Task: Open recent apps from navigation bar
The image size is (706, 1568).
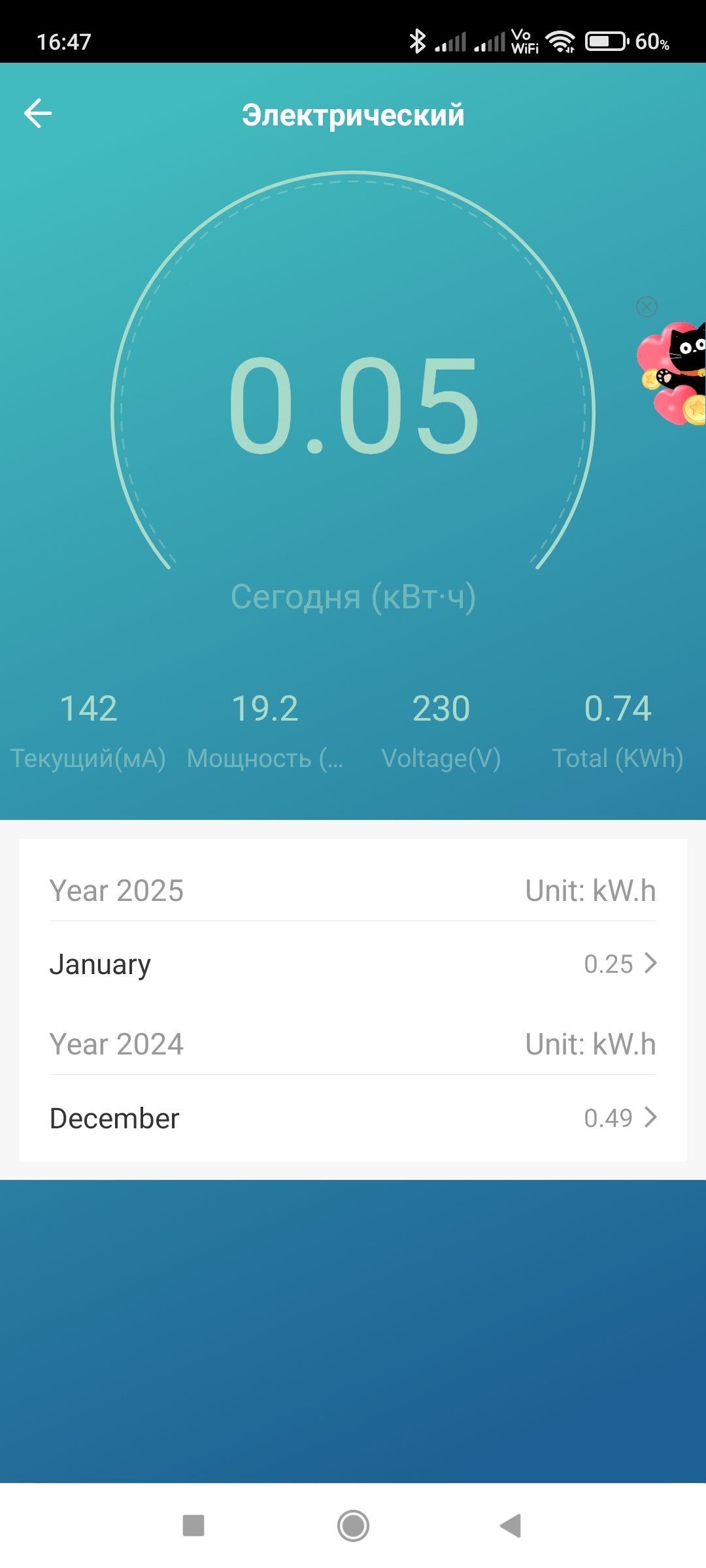Action: (x=193, y=1526)
